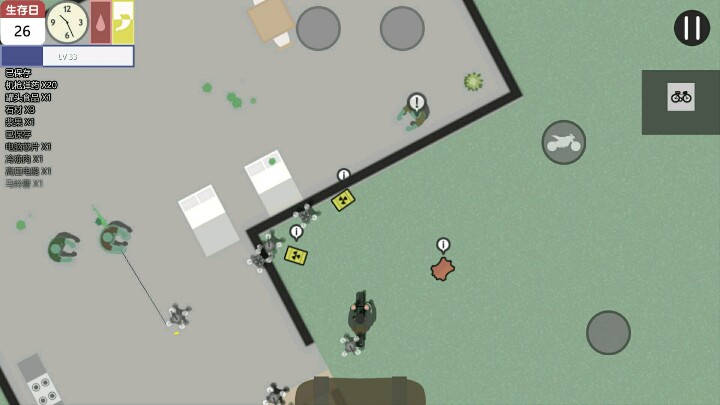Tap the bicycle vehicle button

681,97
